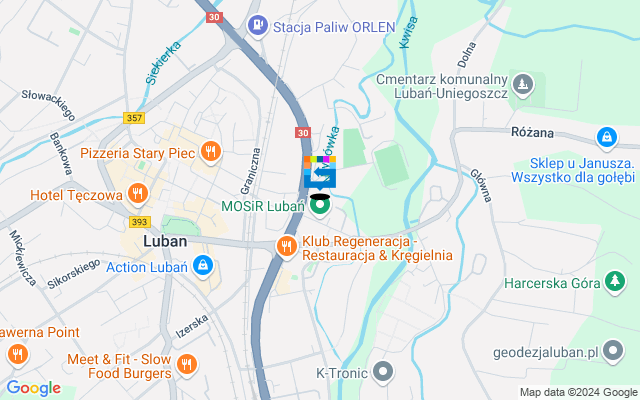Screen dimensions: 640x400
Task: Open Meet & Fit Slow Food Burgers pin
Action: pyautogui.click(x=186, y=366)
